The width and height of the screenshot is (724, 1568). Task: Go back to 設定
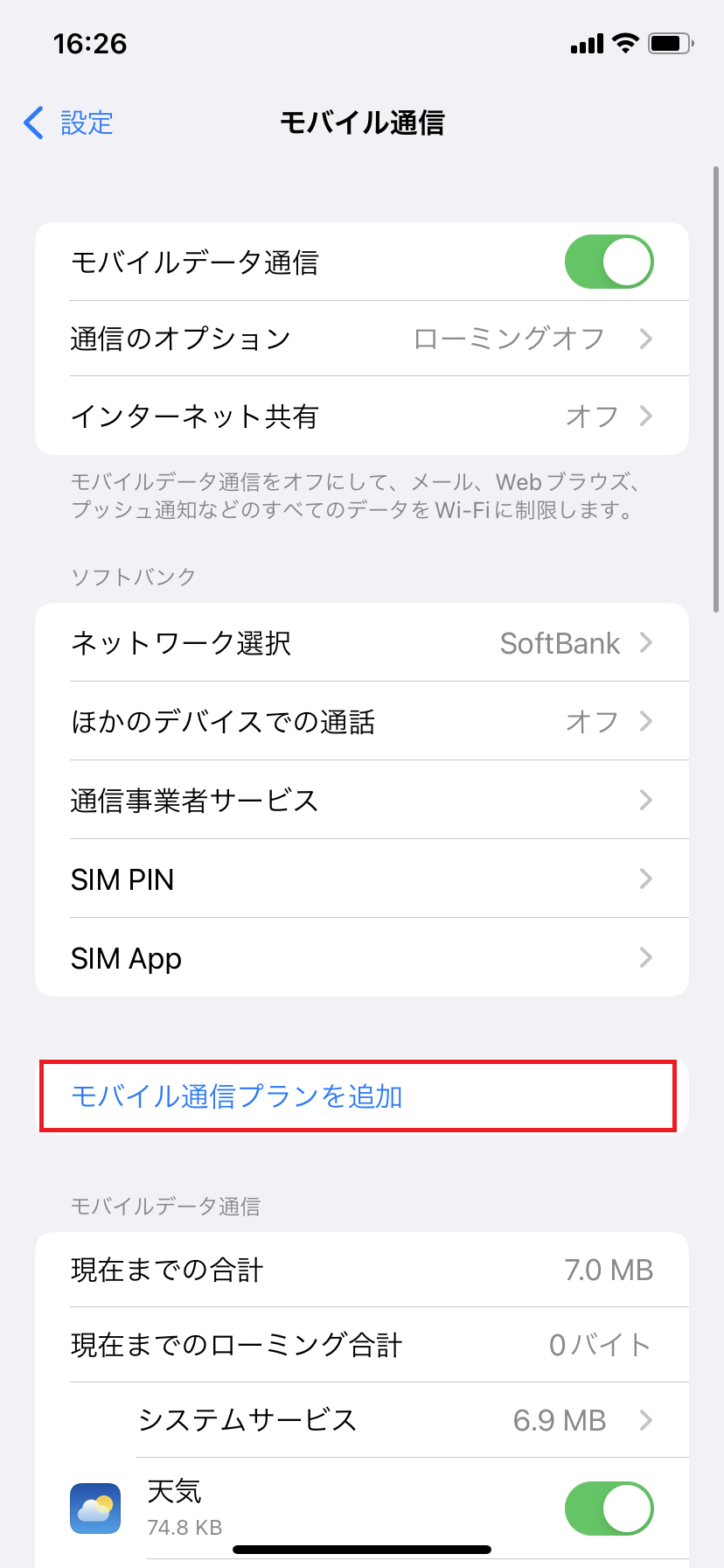[68, 122]
